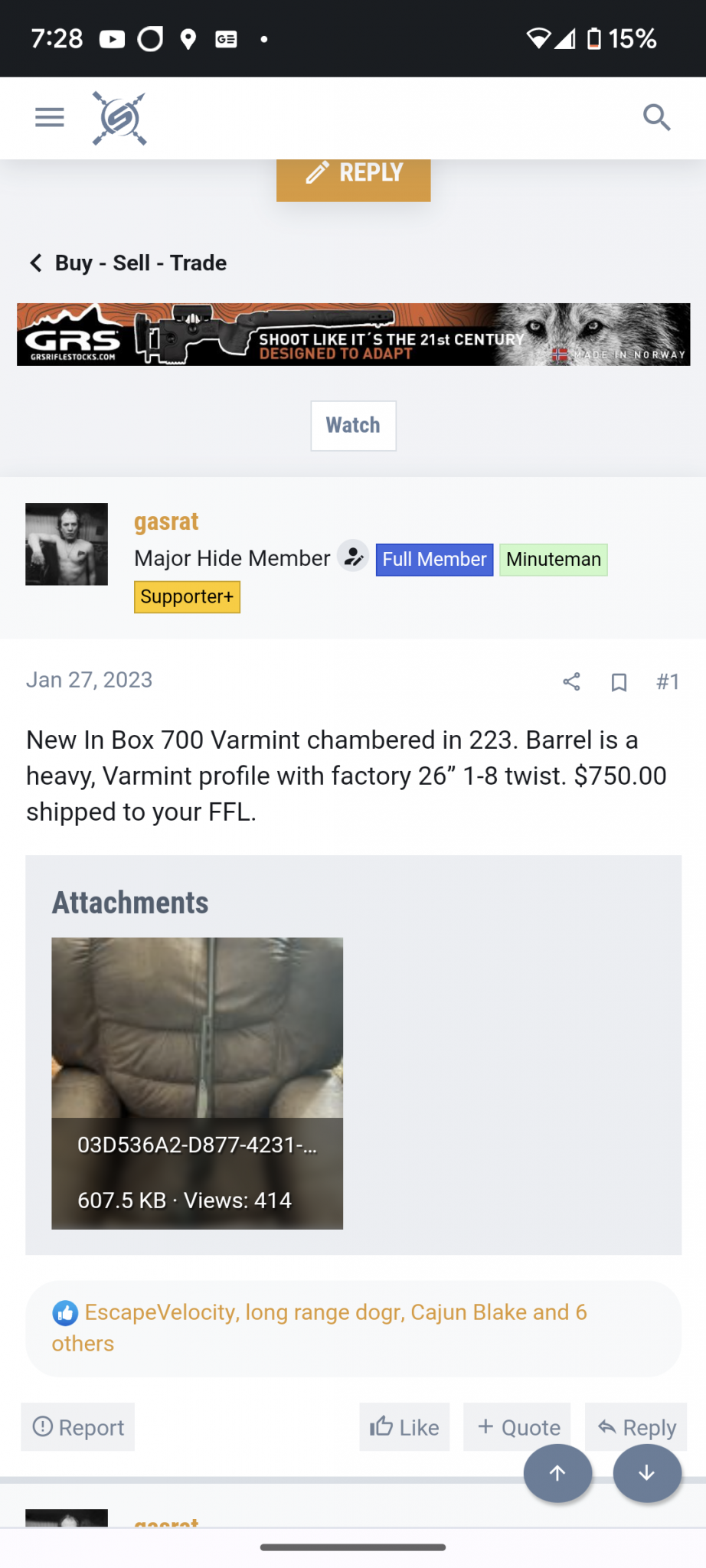View gasrat's avatar picture
The height and width of the screenshot is (1568, 706).
pos(67,544)
